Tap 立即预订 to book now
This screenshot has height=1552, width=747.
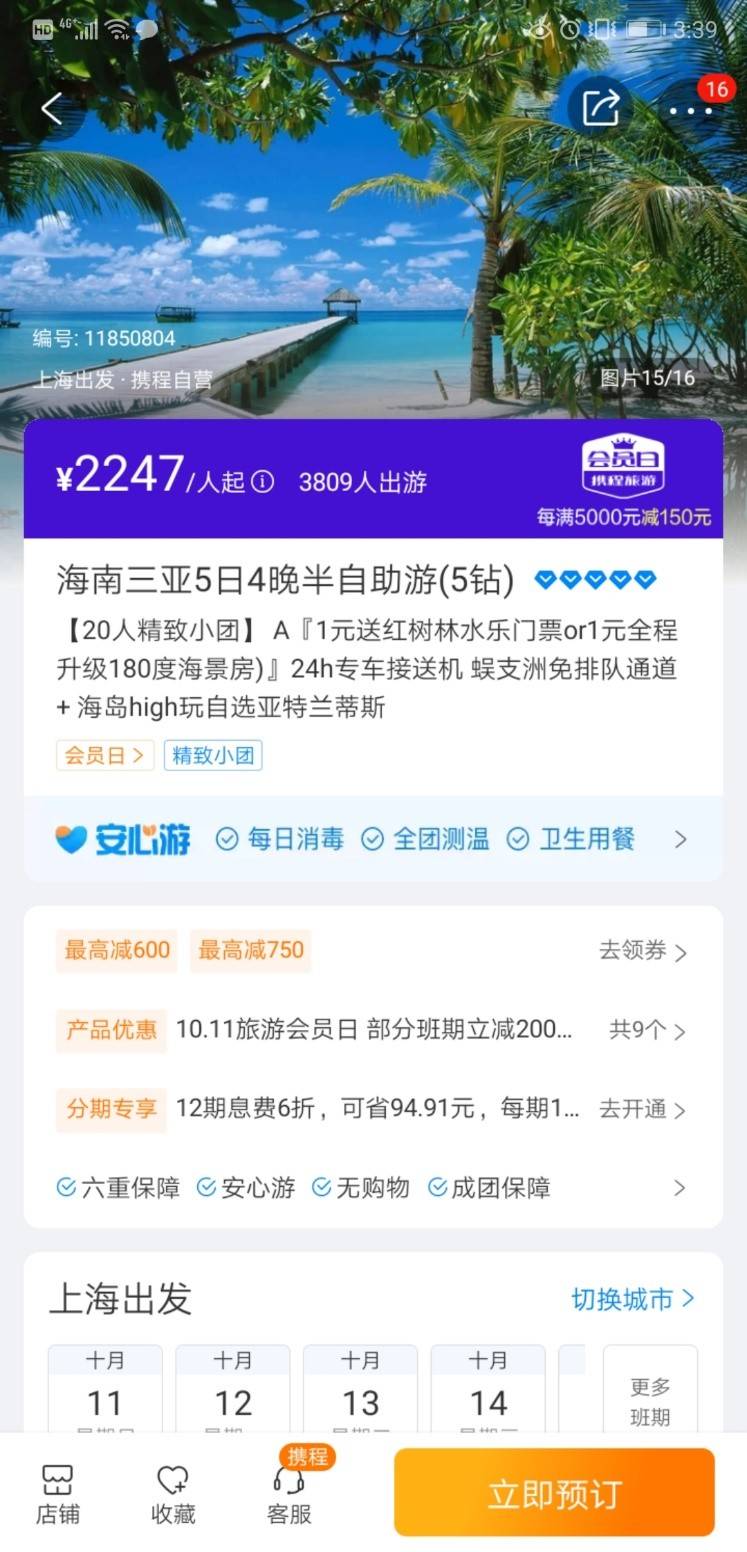554,1493
